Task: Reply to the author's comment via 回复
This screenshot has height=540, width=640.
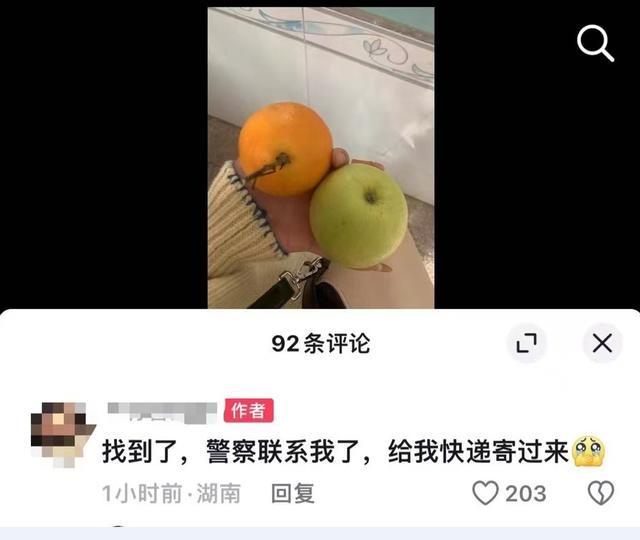Action: [293, 493]
